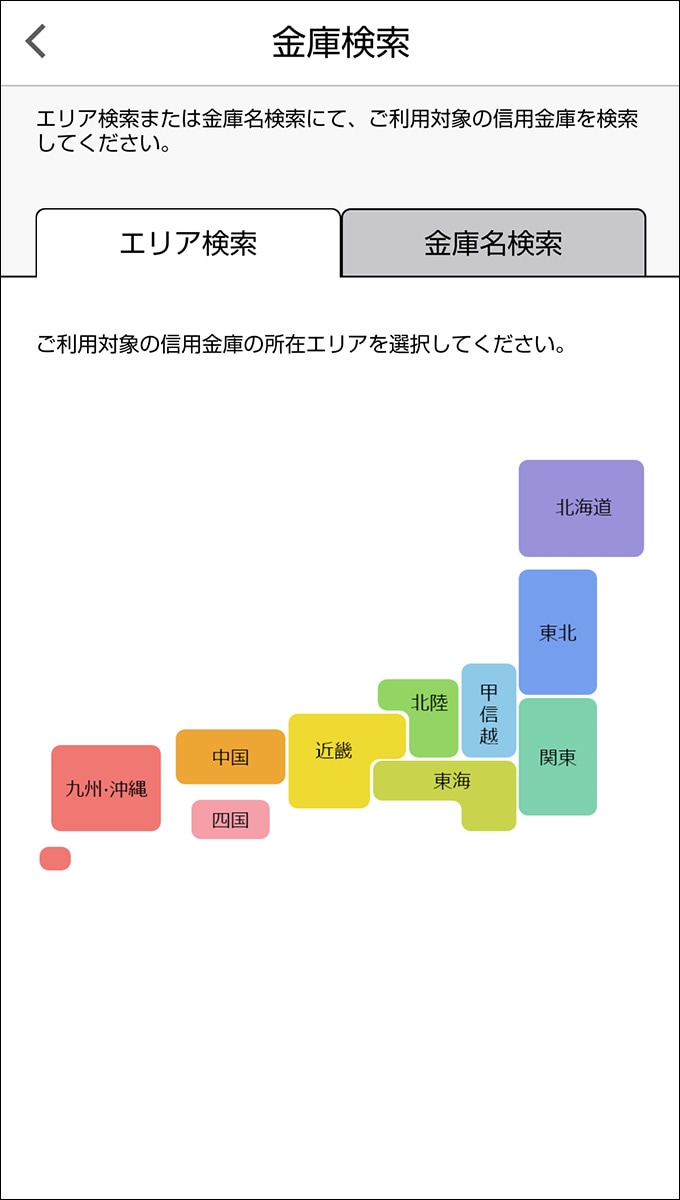
Task: Select the 中国 region
Action: tap(230, 757)
